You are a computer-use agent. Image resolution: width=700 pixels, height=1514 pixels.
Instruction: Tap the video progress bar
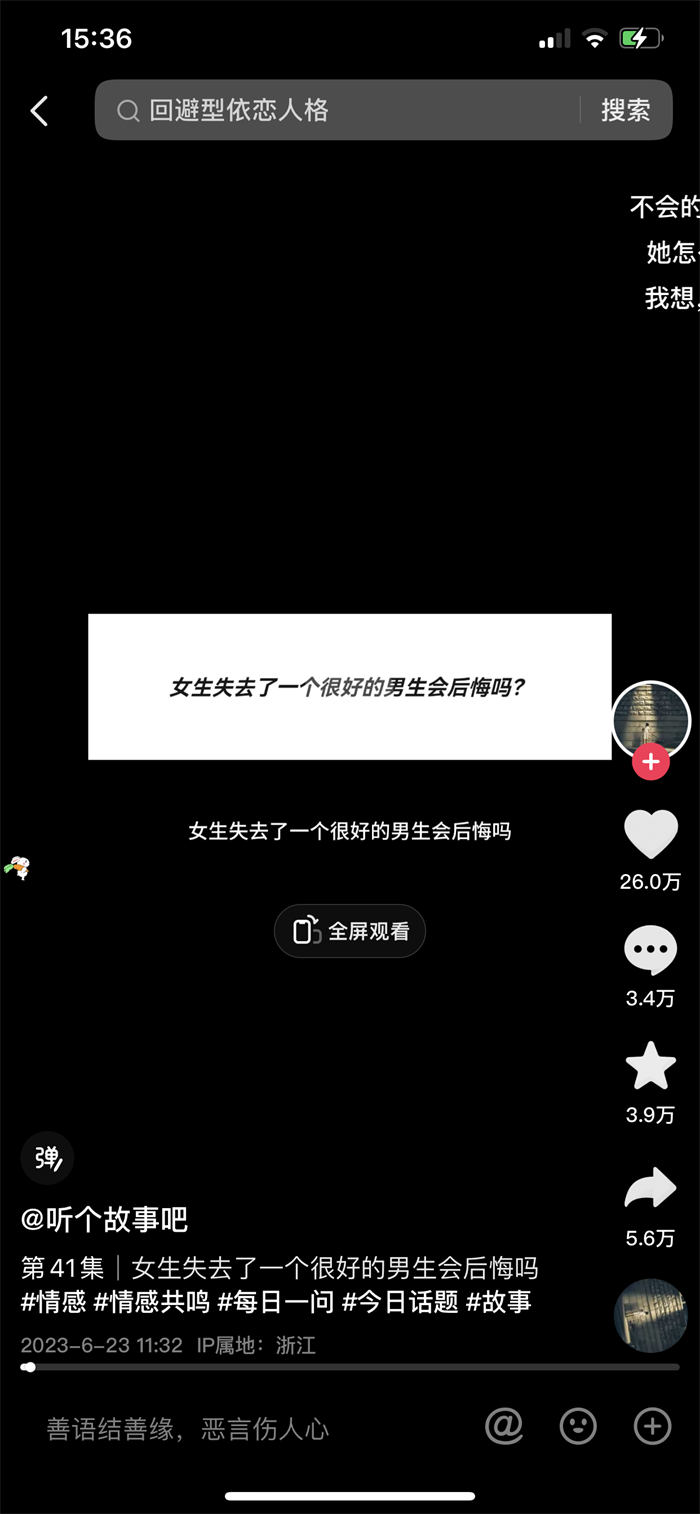(x=350, y=1367)
